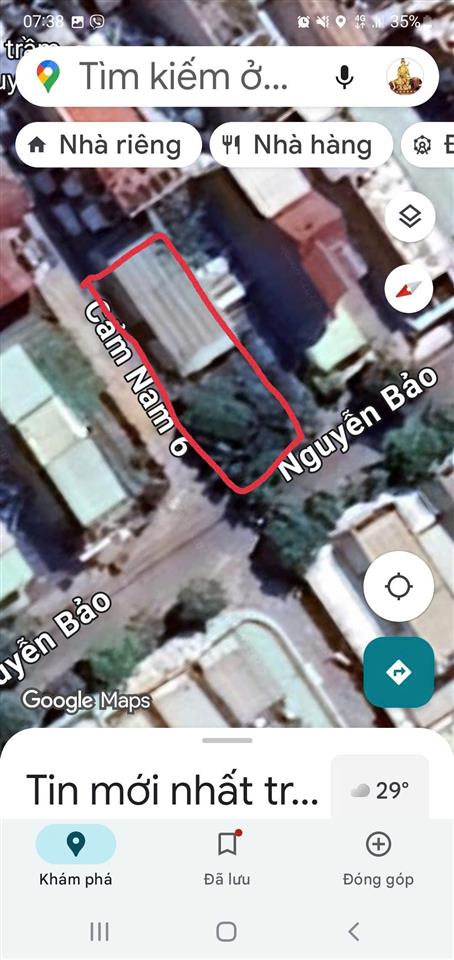Image resolution: width=454 pixels, height=960 pixels.
Task: Select the Nhà hàng chip
Action: tap(301, 145)
